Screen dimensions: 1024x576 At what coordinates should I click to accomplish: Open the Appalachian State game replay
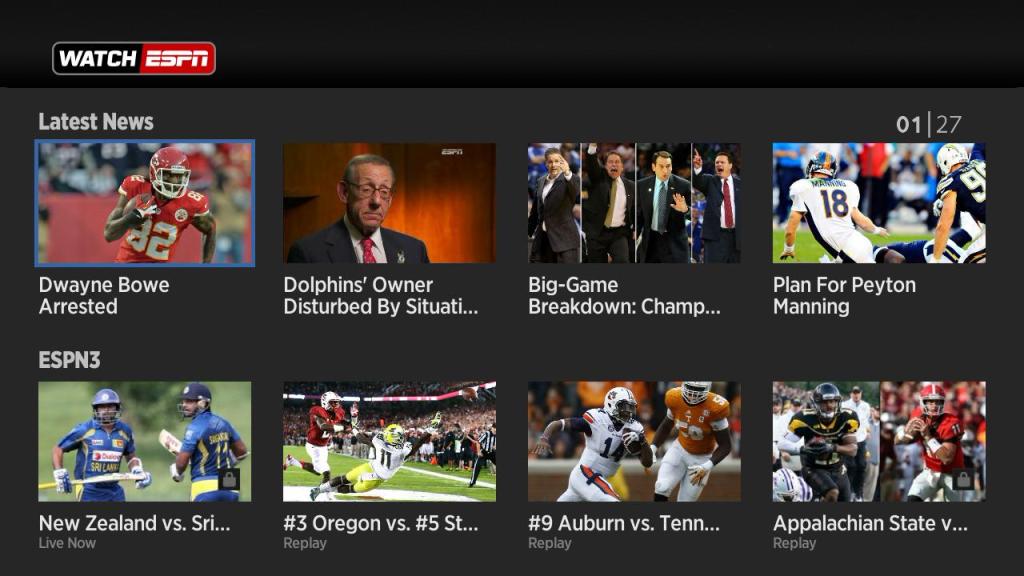click(x=879, y=441)
